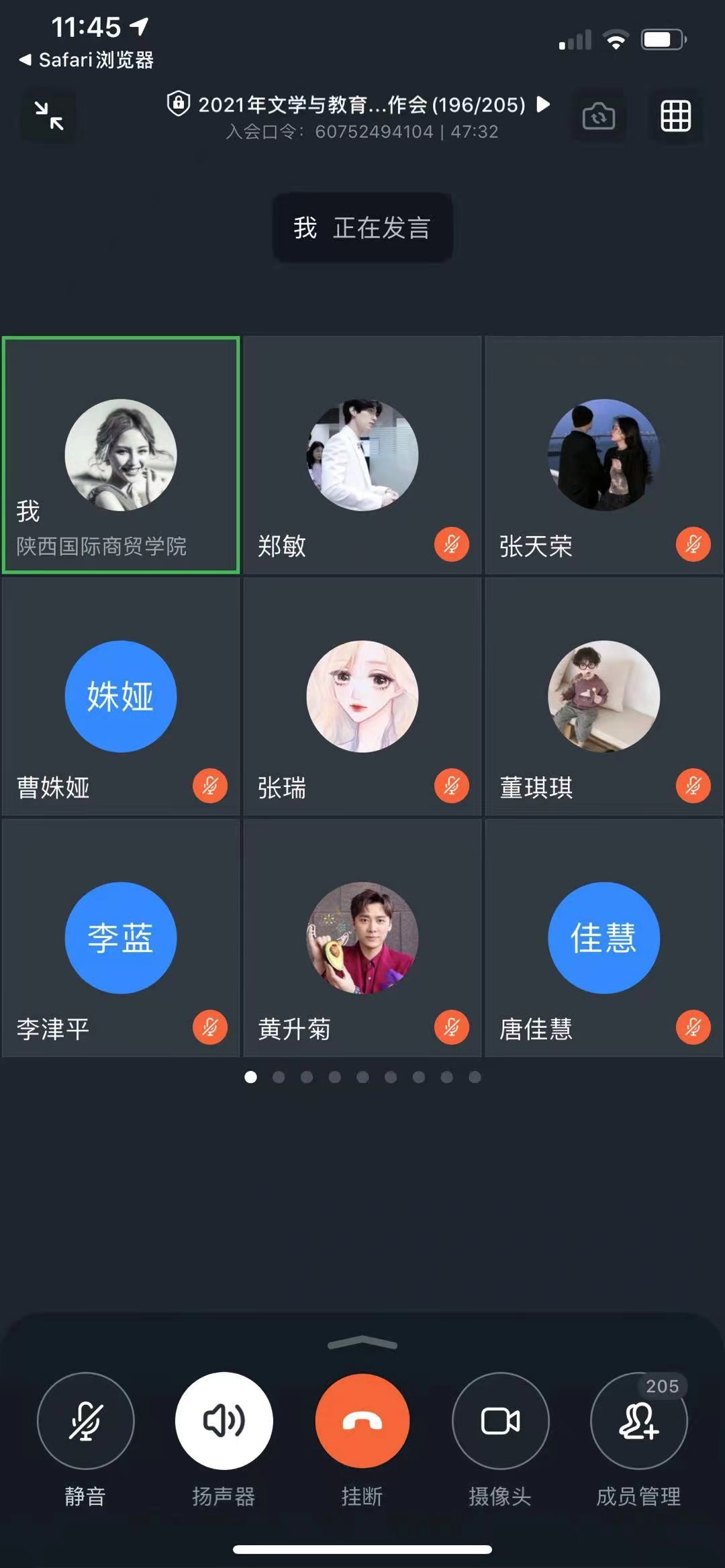Open 成员管理 member management
Image resolution: width=725 pixels, height=1568 pixels.
(638, 1422)
